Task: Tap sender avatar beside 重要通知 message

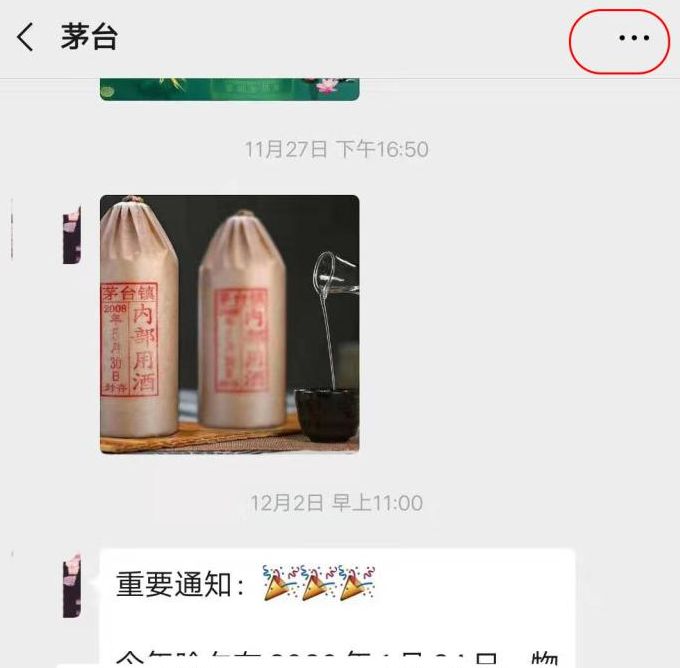Action: 71,585
